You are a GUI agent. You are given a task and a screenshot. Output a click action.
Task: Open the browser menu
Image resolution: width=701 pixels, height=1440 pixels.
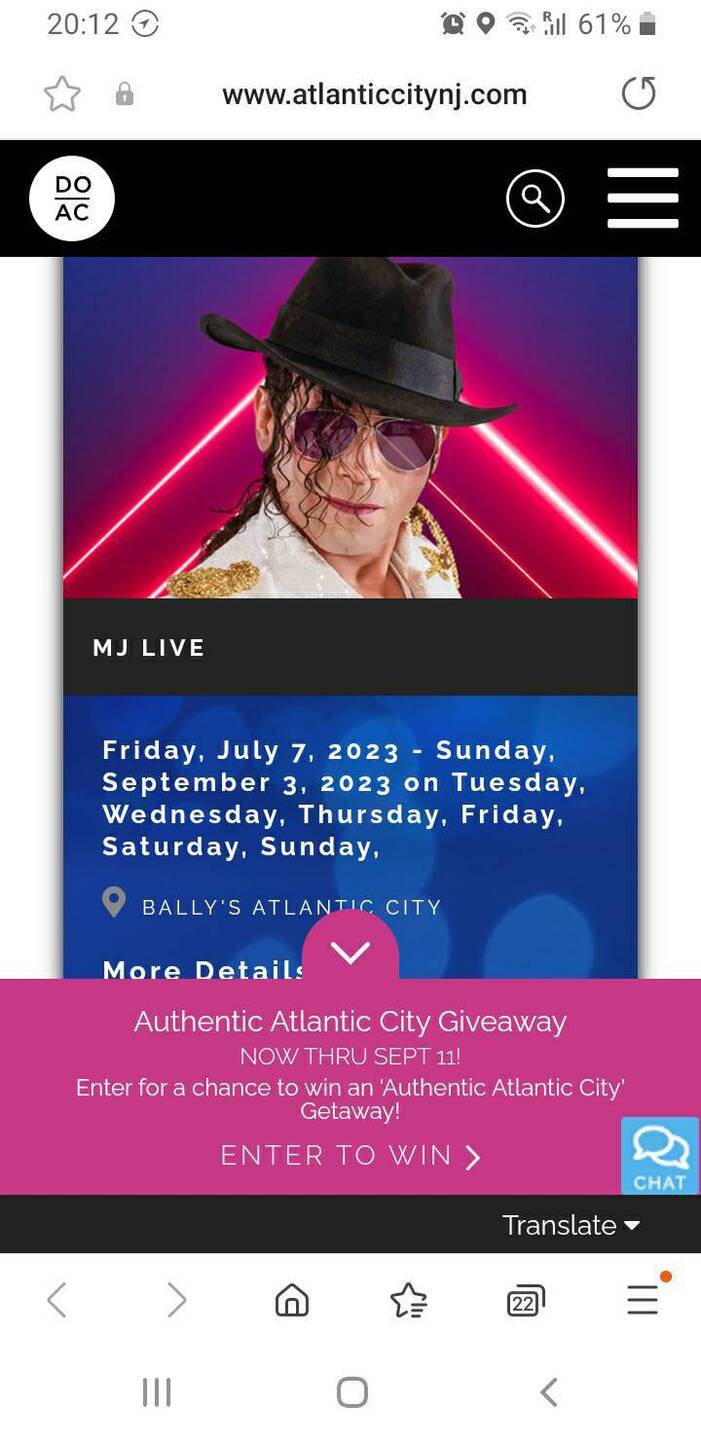coord(643,1298)
